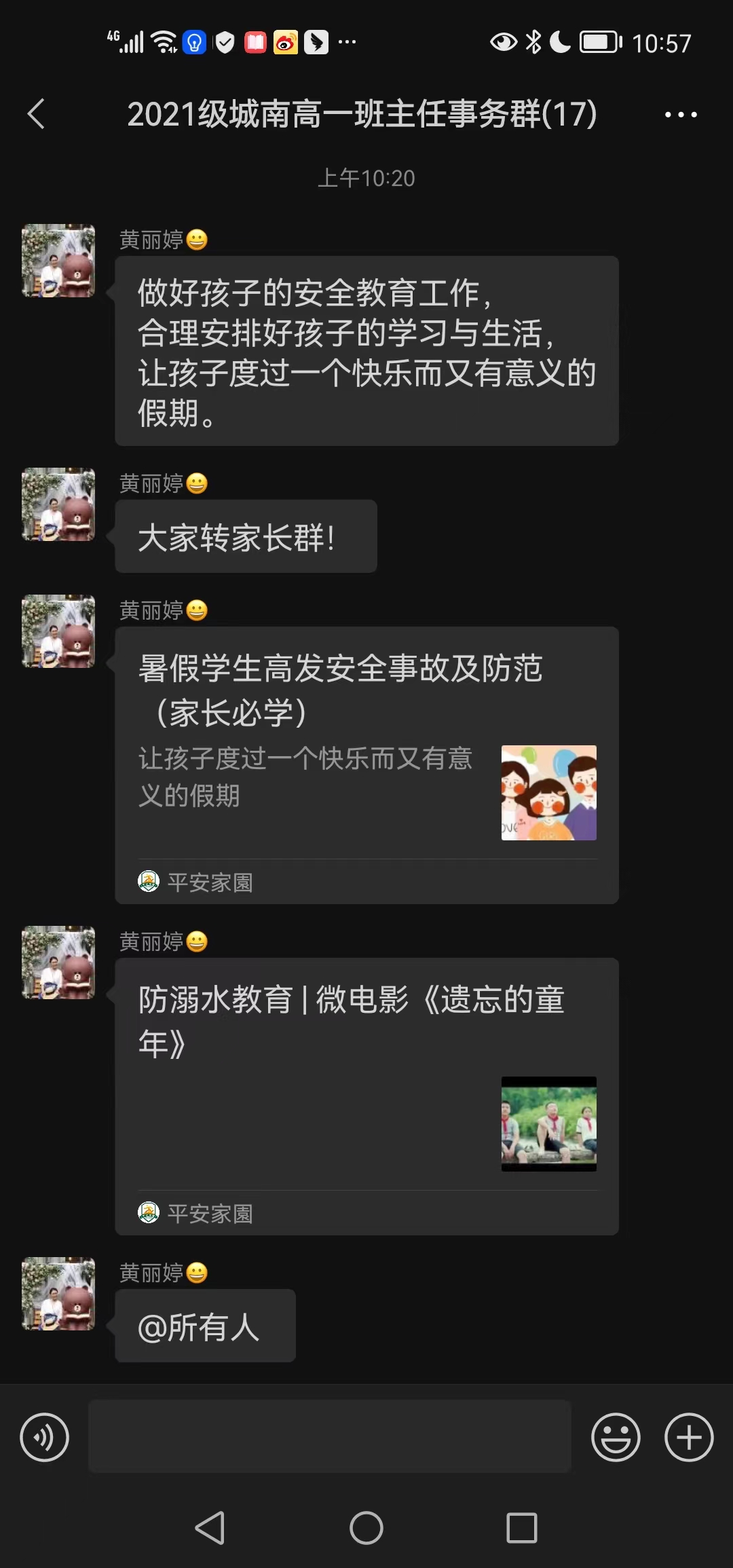
Task: Go to the system home screen
Action: 366,1528
